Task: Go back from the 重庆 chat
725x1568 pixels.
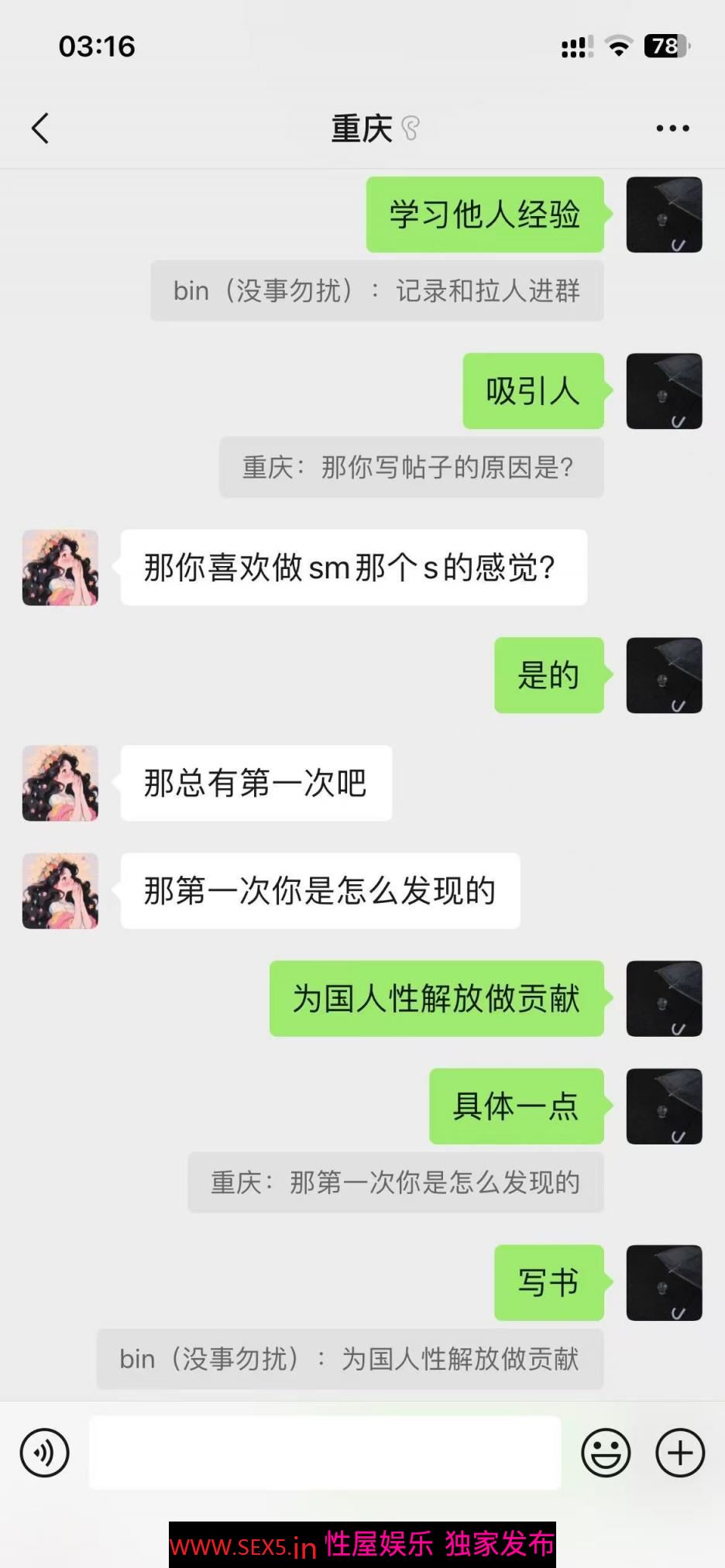Action: click(40, 129)
